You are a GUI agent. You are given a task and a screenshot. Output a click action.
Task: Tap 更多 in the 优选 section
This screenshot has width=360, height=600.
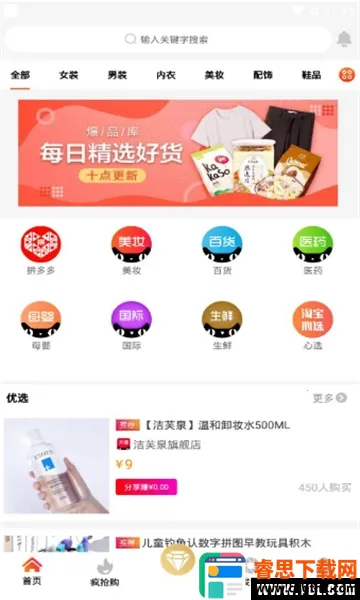[330, 398]
